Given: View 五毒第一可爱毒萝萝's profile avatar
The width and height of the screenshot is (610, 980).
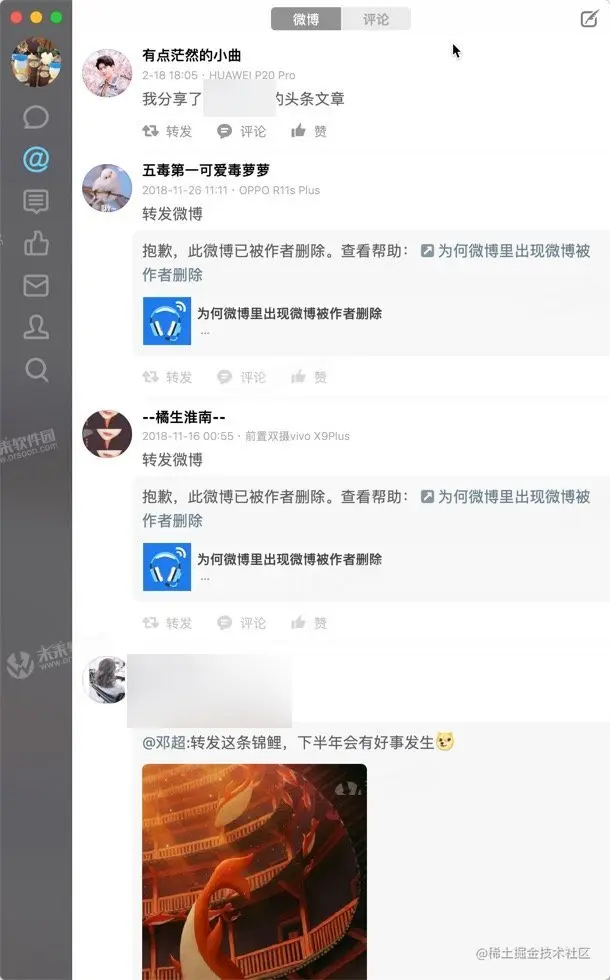Looking at the screenshot, I should [107, 189].
